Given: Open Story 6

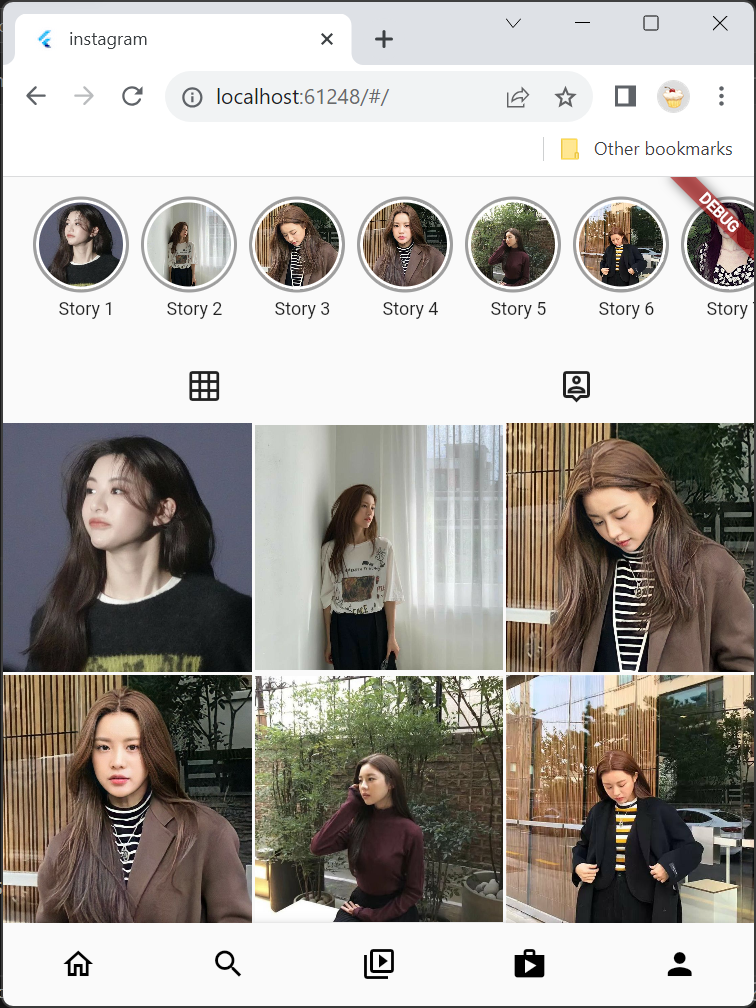Looking at the screenshot, I should point(621,244).
